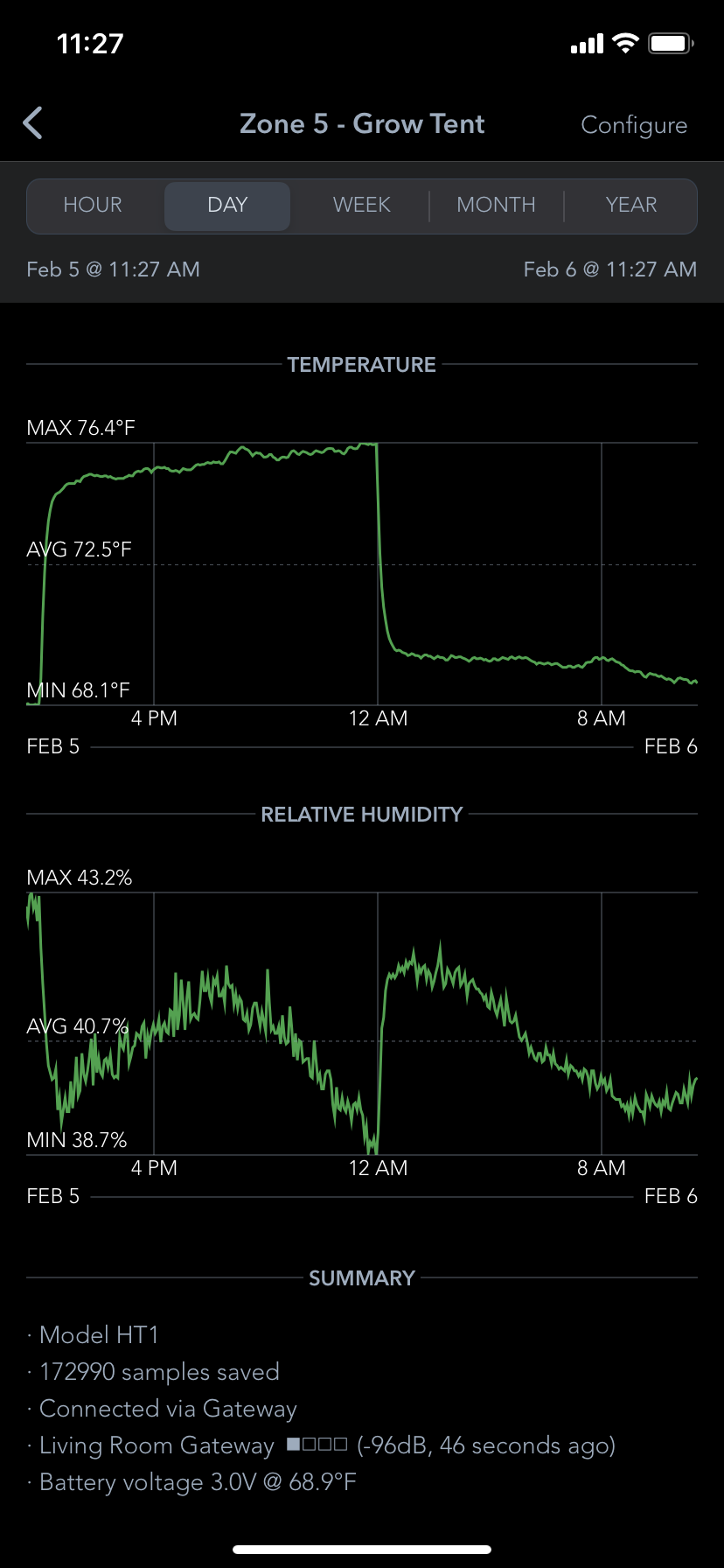Change to the YEAR view

click(x=630, y=205)
